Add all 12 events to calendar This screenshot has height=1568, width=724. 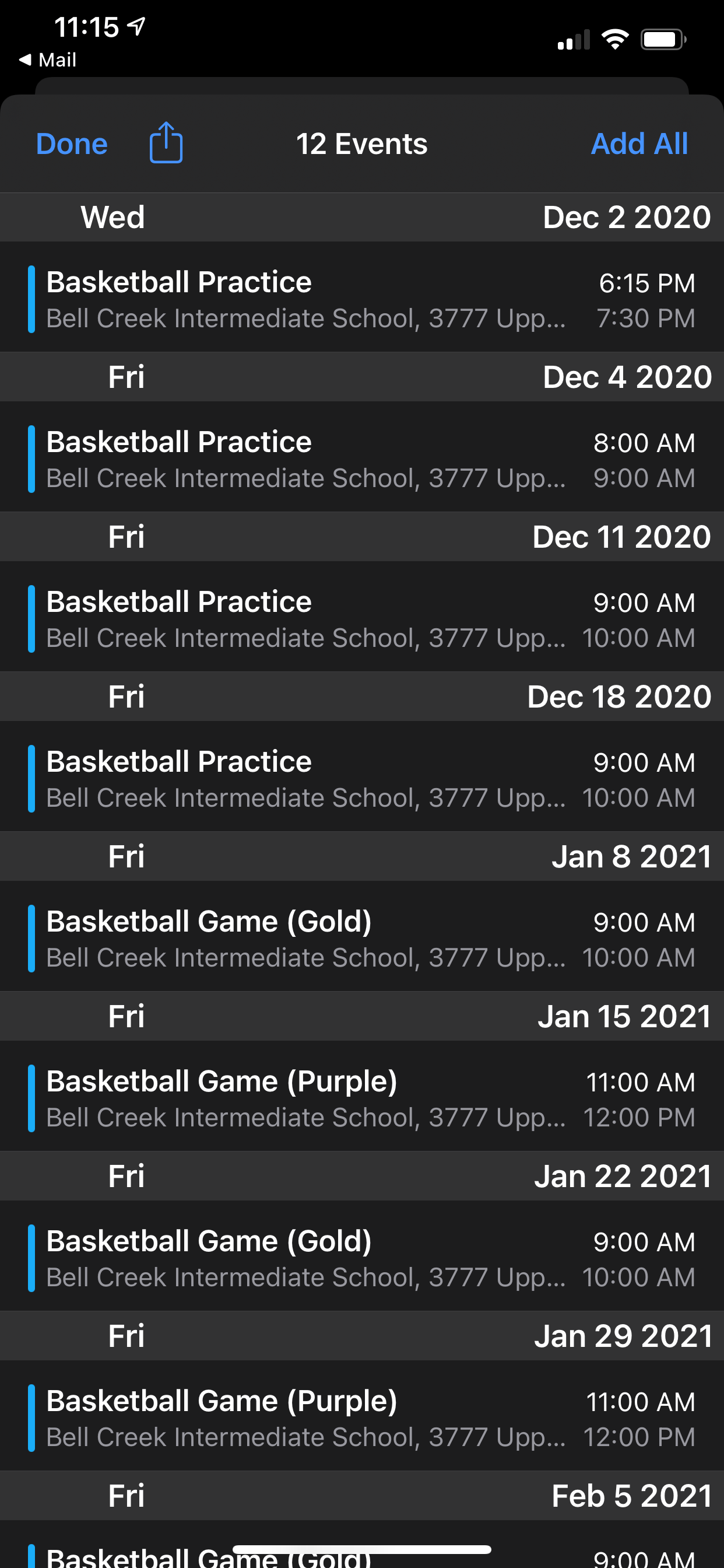(639, 144)
